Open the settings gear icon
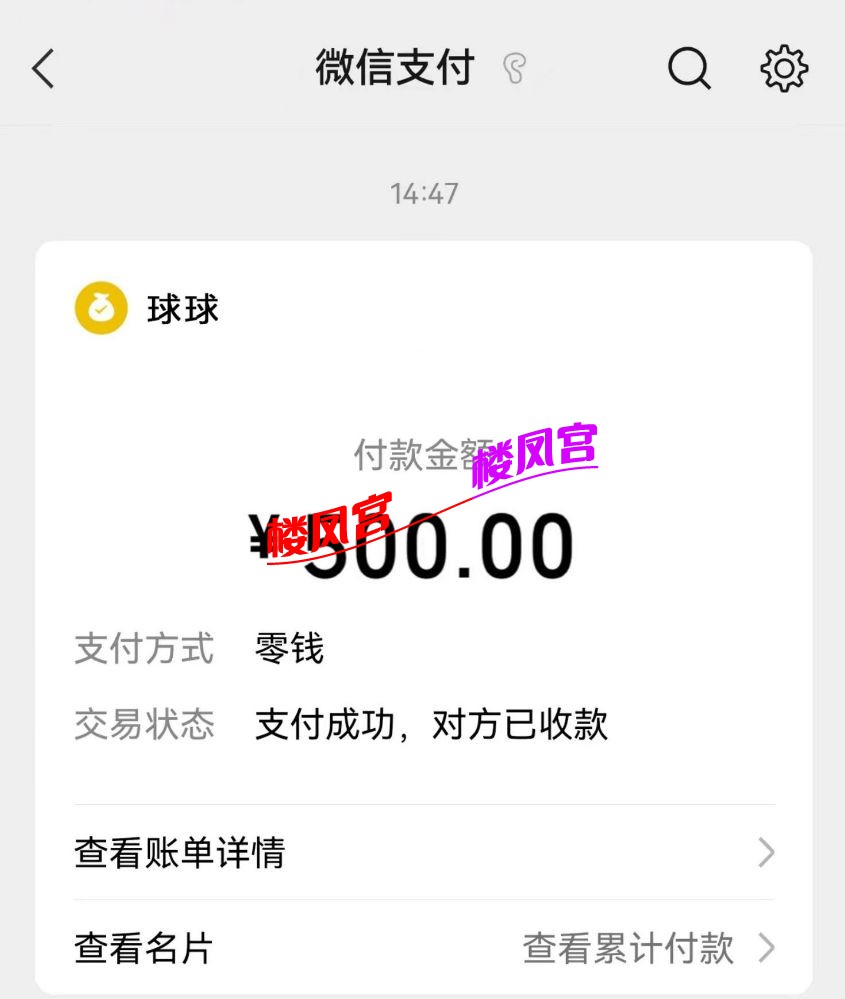The height and width of the screenshot is (999, 845). (x=785, y=68)
